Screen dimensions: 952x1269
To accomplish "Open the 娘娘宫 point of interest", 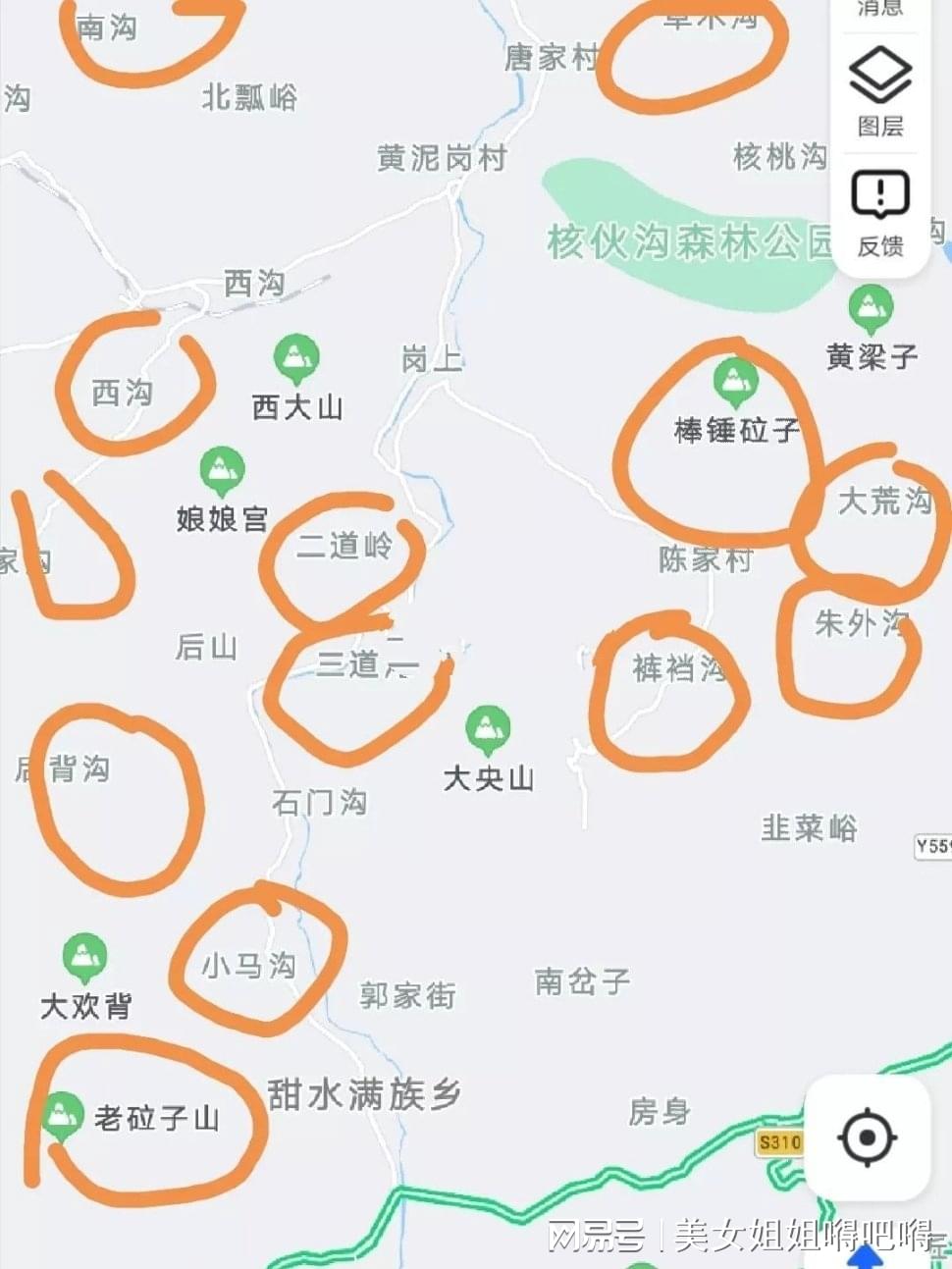I will coord(223,472).
